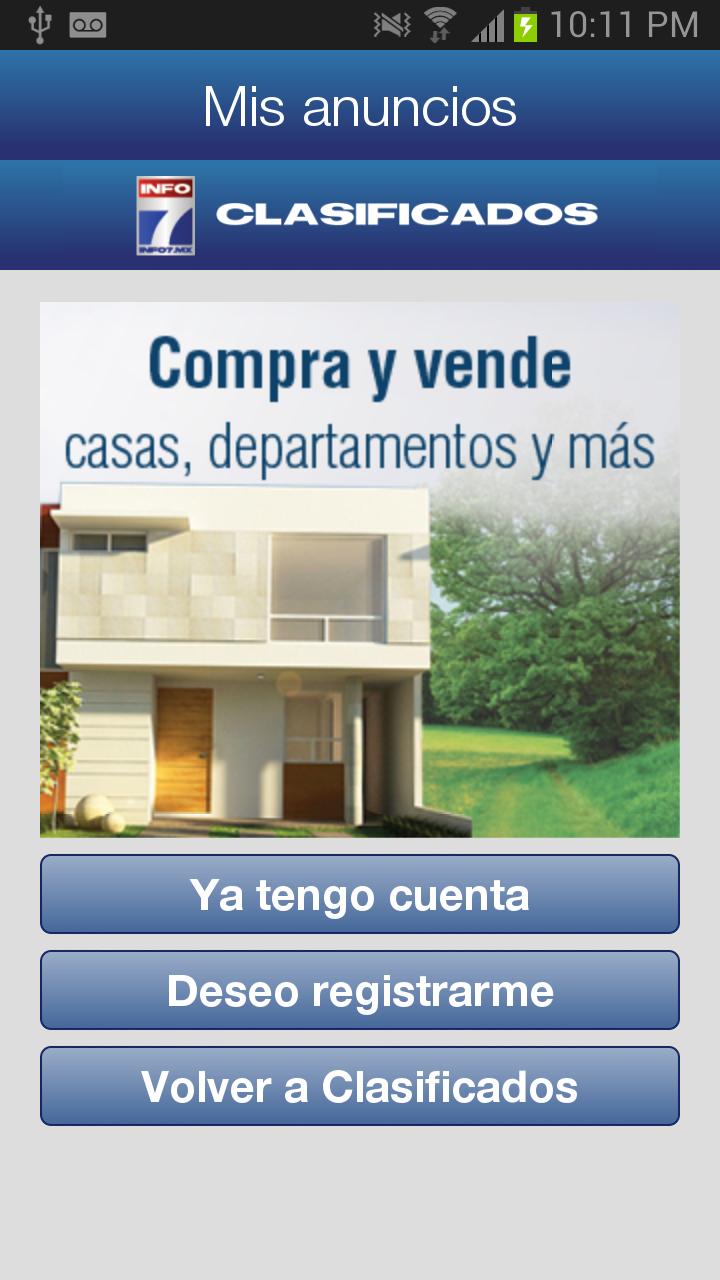Select 'Deseo registrarme' to sign up

(360, 990)
